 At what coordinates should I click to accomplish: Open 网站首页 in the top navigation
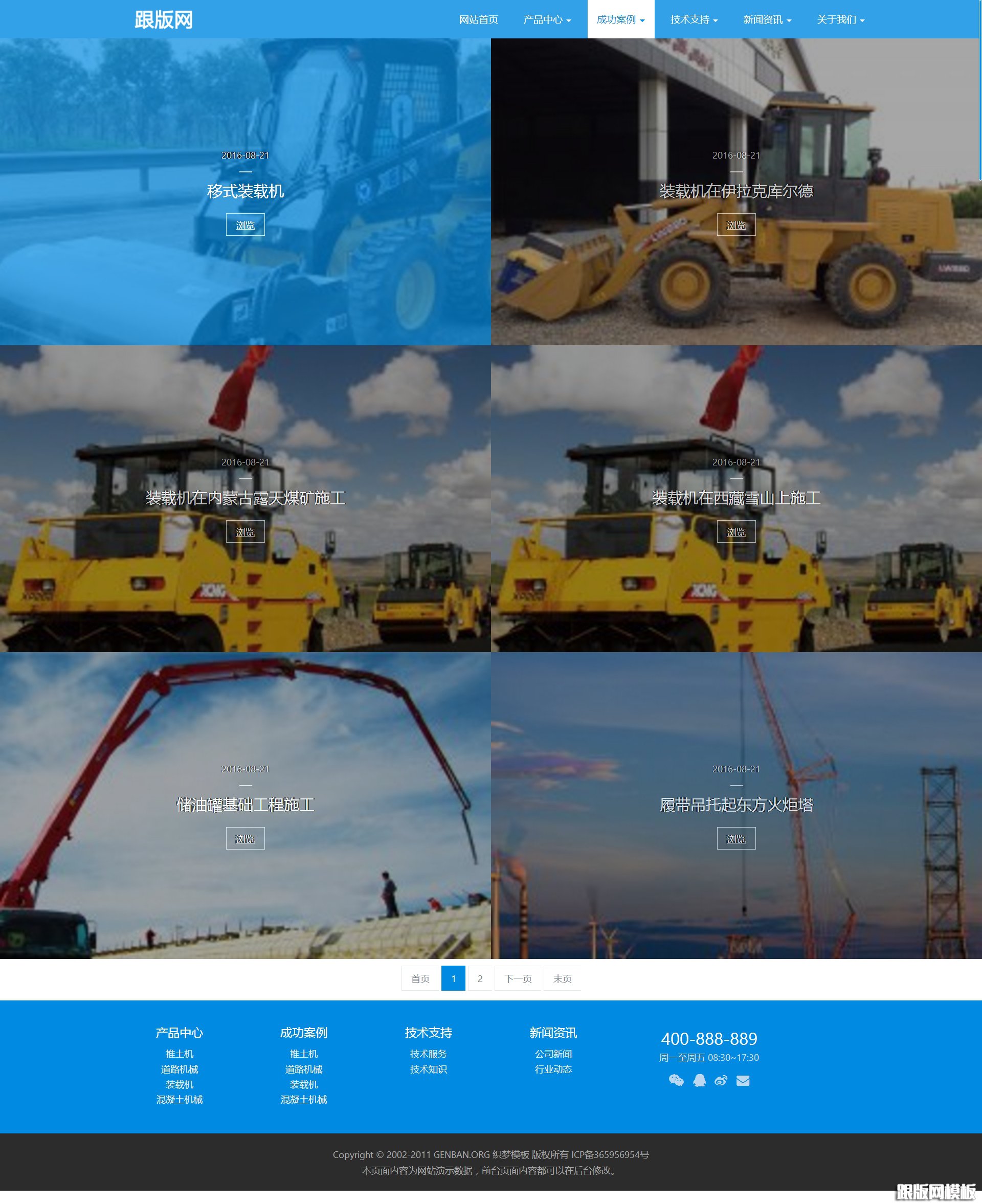coord(478,20)
